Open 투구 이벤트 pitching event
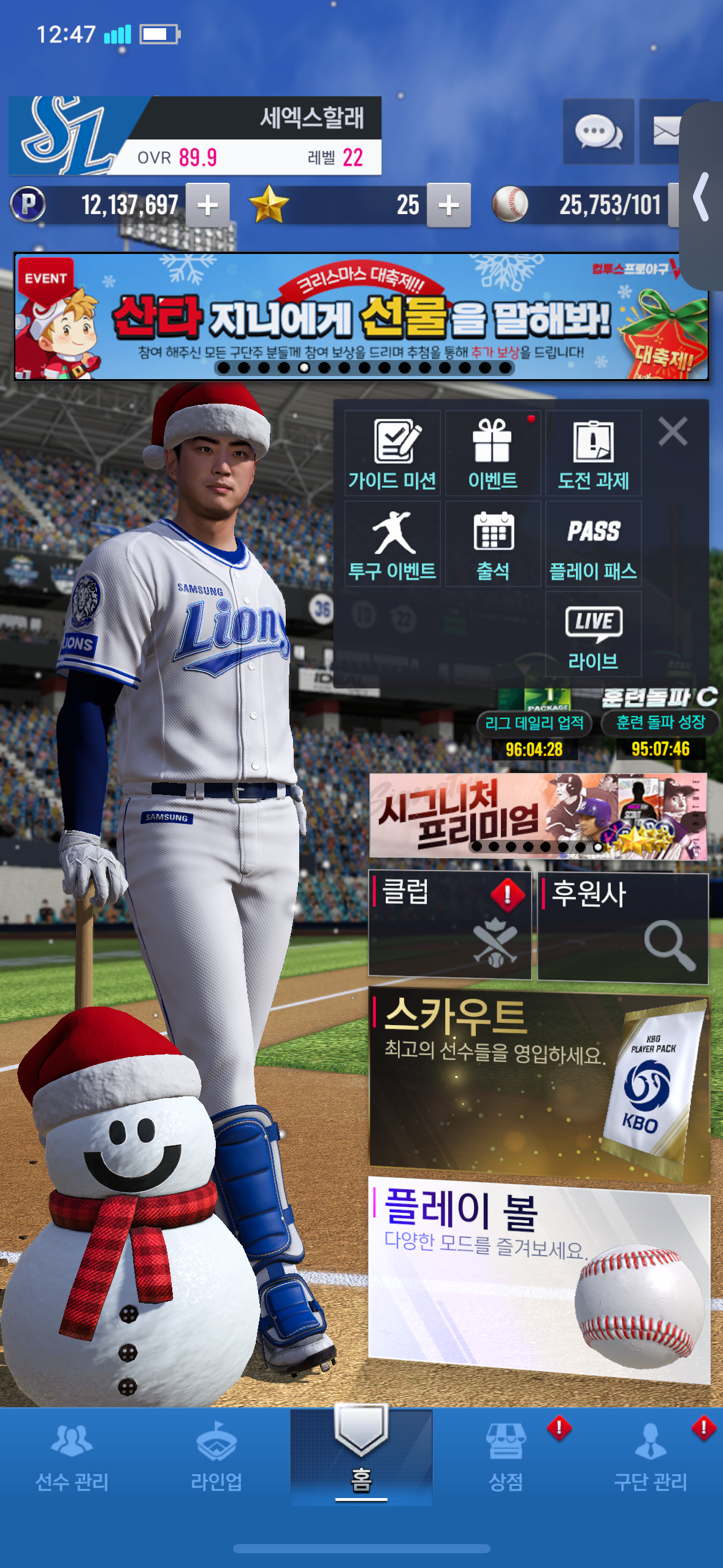 (x=392, y=544)
